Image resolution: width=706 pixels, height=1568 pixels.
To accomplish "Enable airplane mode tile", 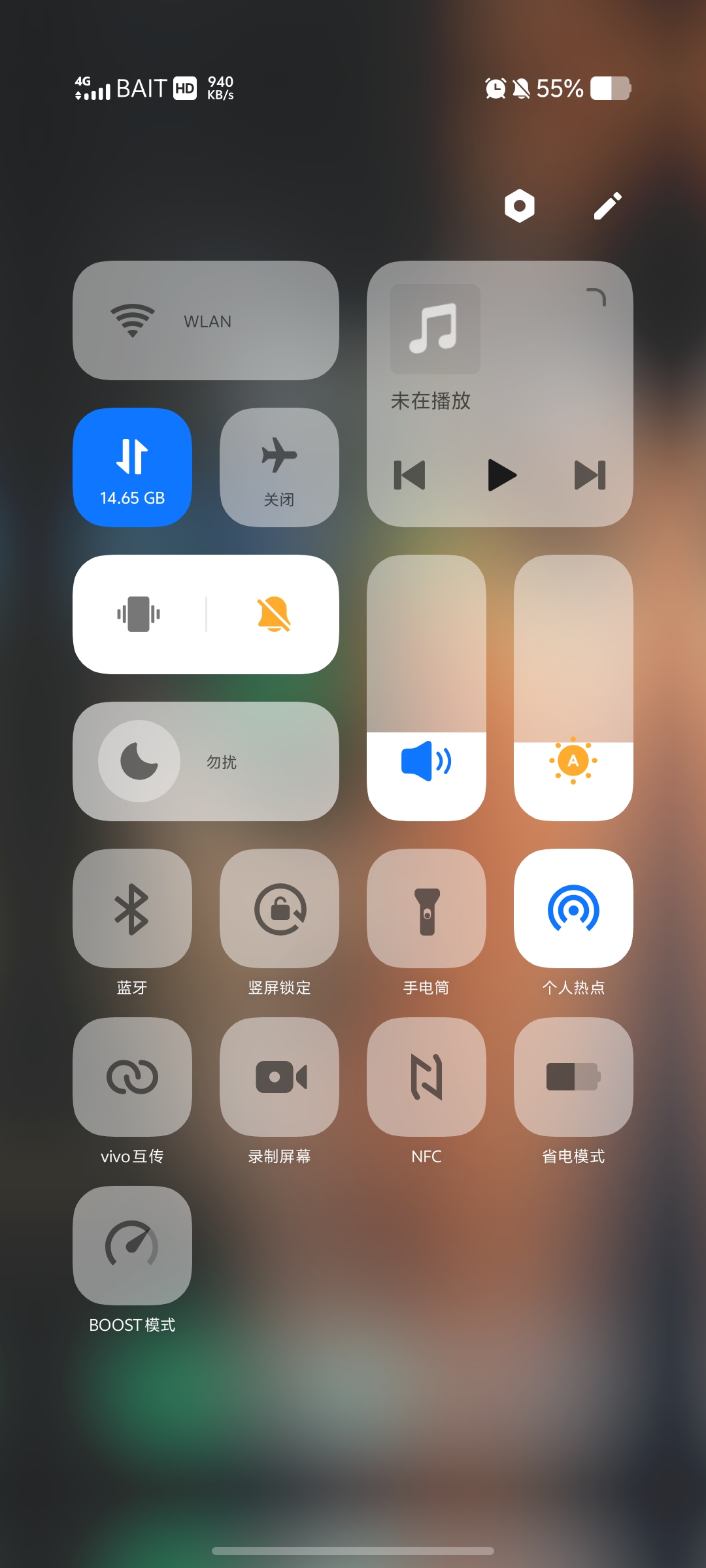I will click(279, 467).
